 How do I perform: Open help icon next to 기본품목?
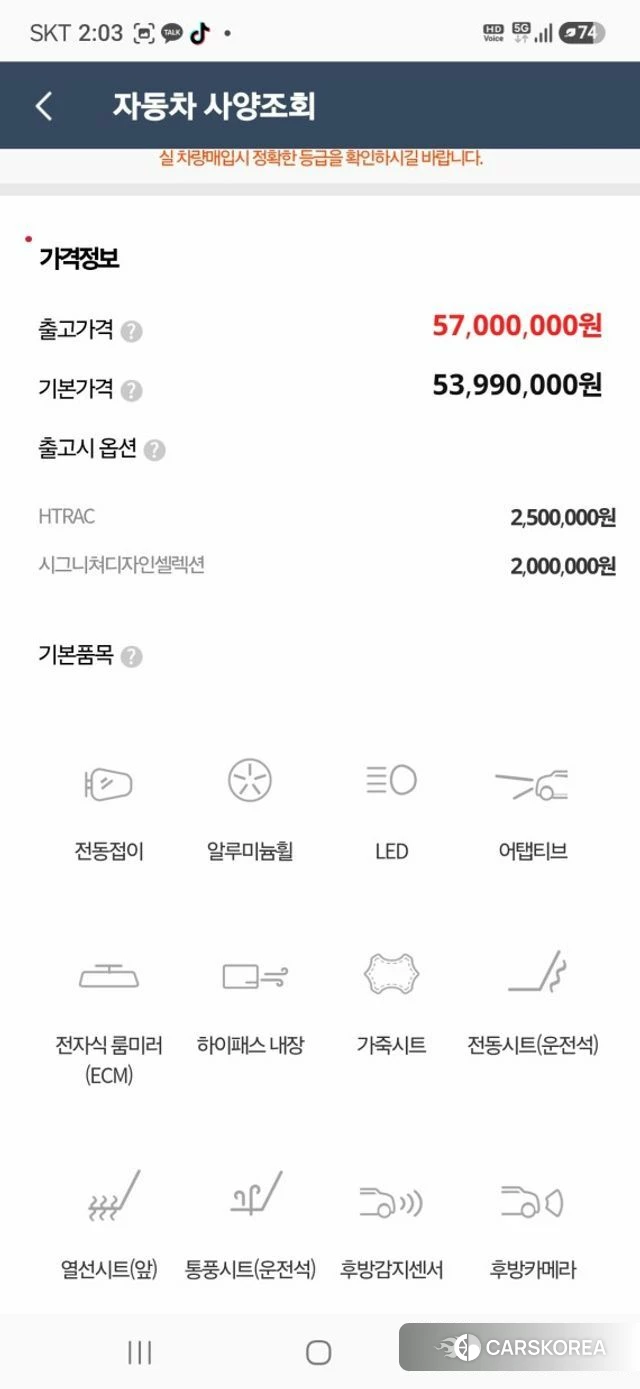(131, 657)
